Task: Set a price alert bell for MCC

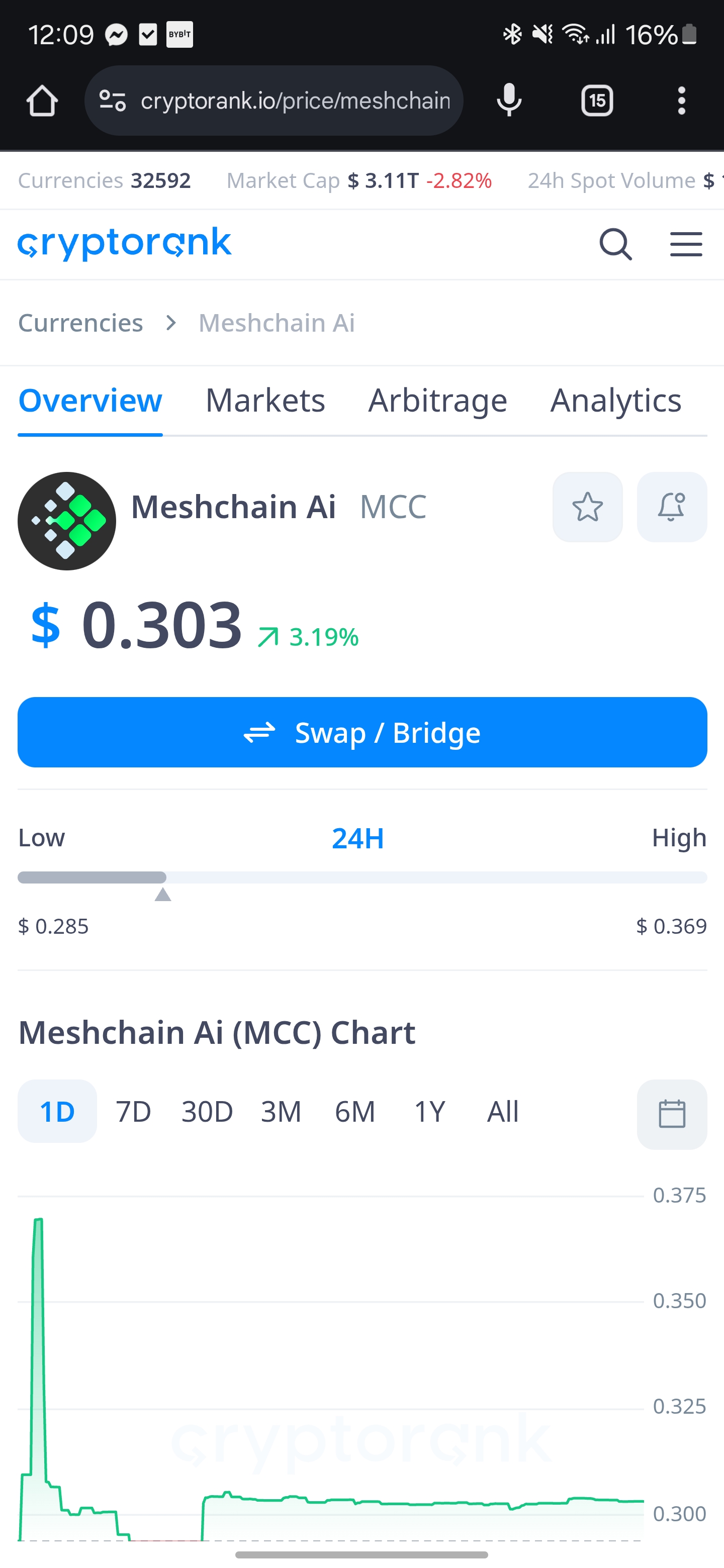Action: click(672, 507)
